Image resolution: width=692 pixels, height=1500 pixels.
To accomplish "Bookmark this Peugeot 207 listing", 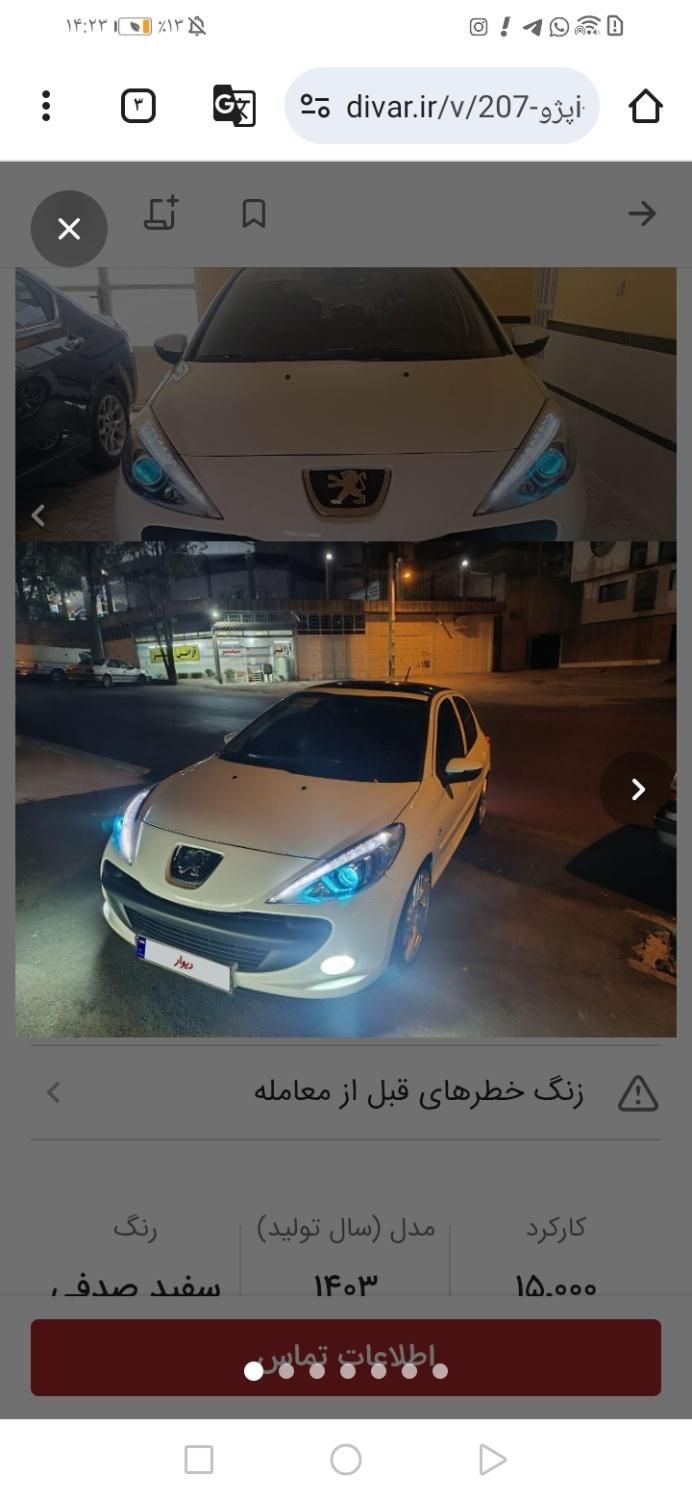I will [x=254, y=213].
